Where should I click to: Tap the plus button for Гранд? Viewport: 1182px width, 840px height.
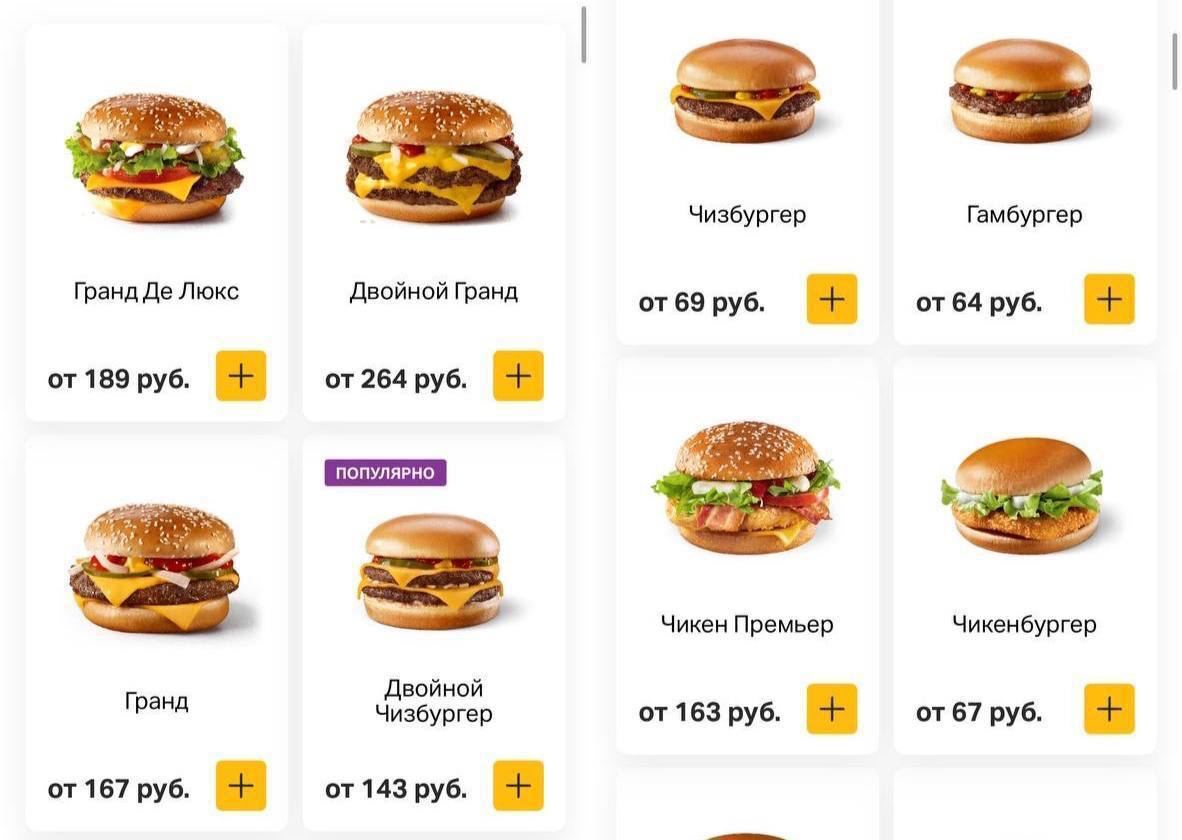(x=241, y=785)
